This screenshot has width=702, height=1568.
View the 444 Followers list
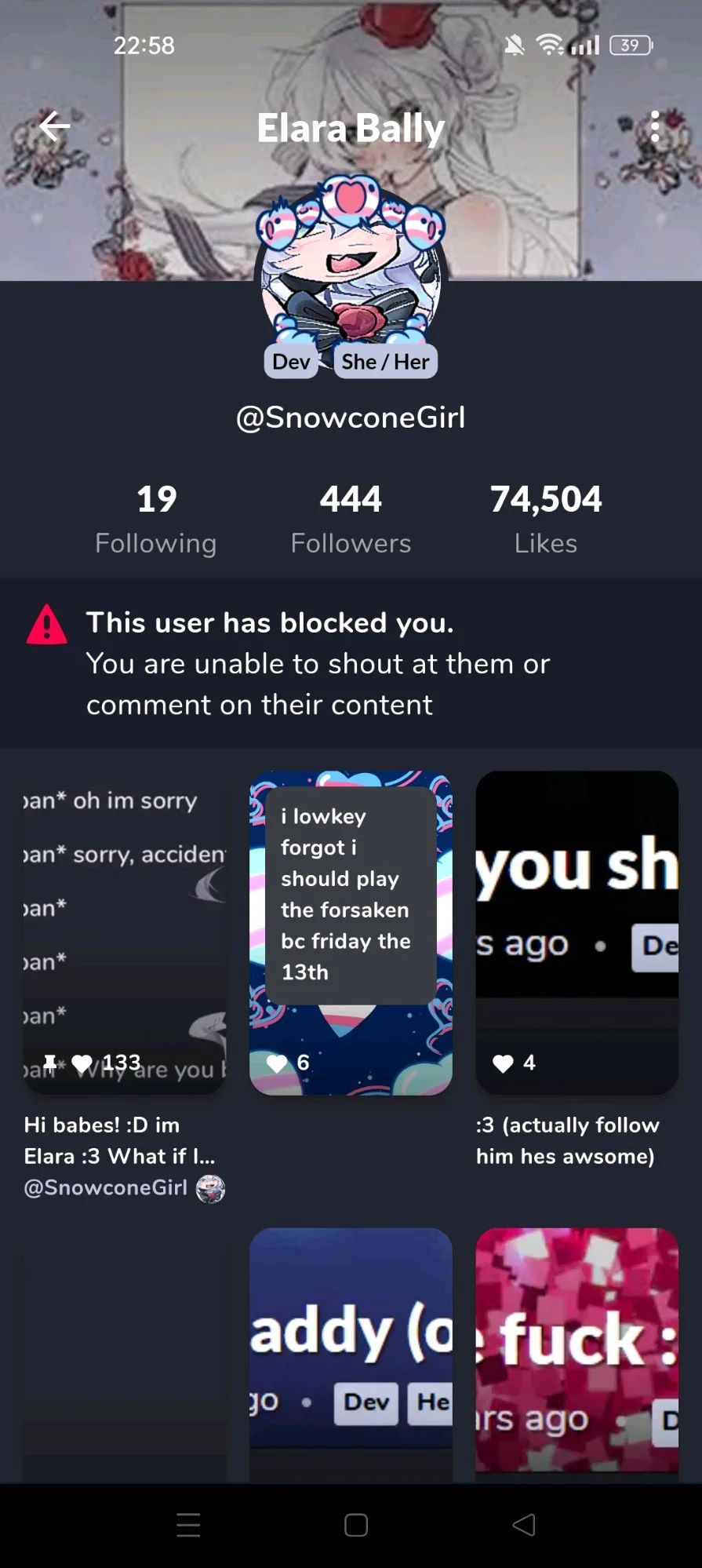coord(351,520)
